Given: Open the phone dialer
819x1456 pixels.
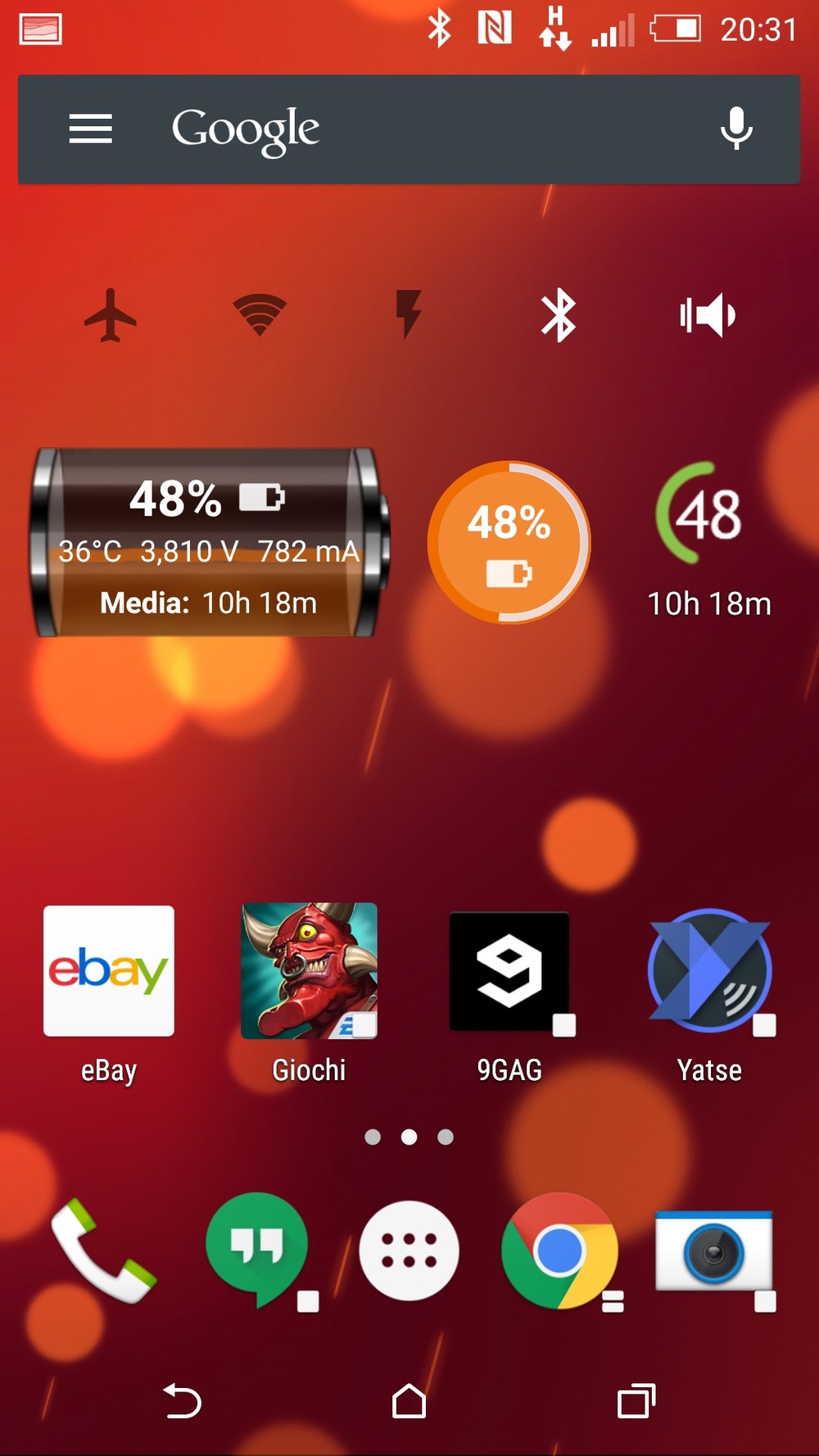Looking at the screenshot, I should coord(103,1250).
